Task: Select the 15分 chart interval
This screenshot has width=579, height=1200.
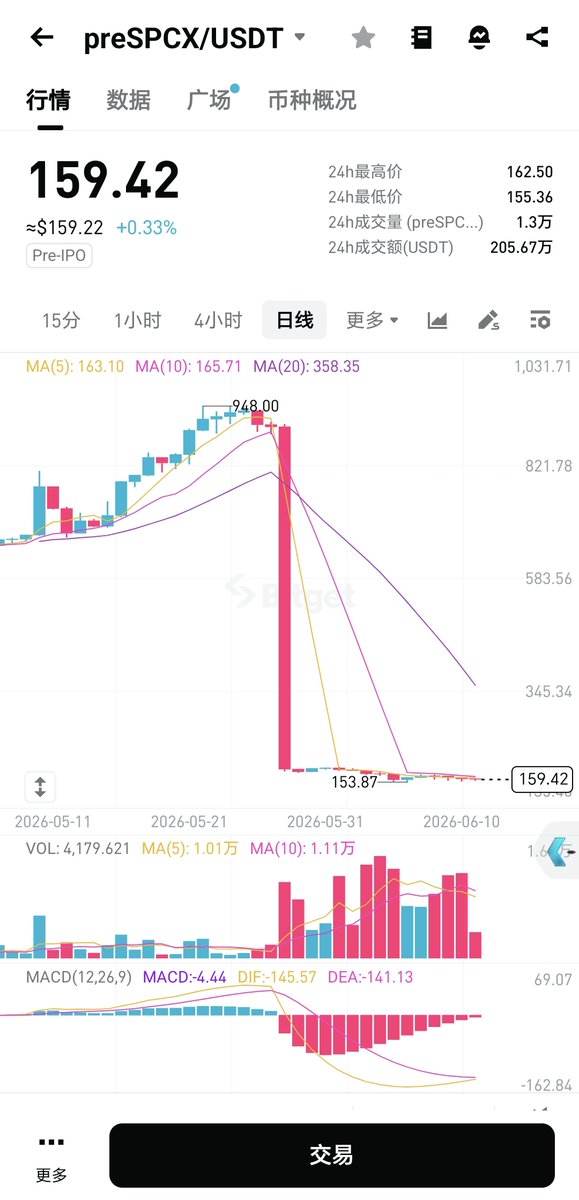Action: pos(61,320)
